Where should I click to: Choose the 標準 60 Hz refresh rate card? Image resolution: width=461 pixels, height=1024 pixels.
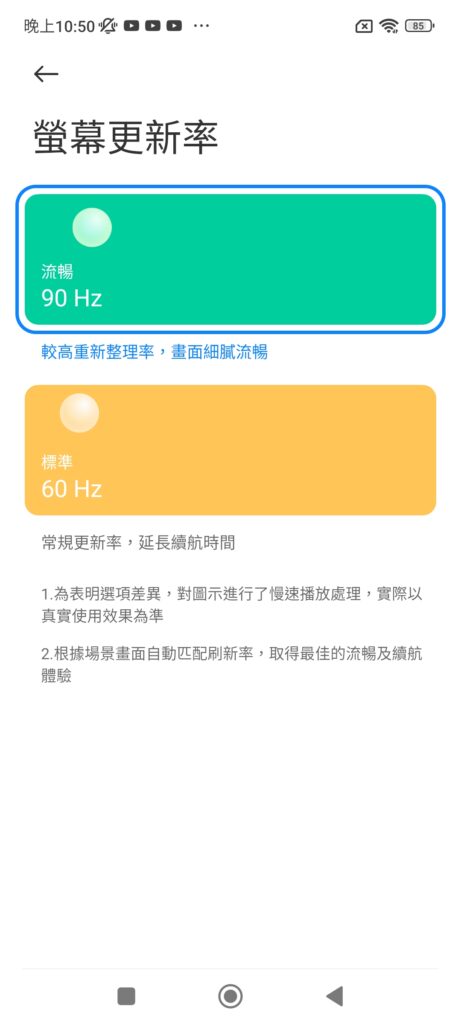coord(230,450)
